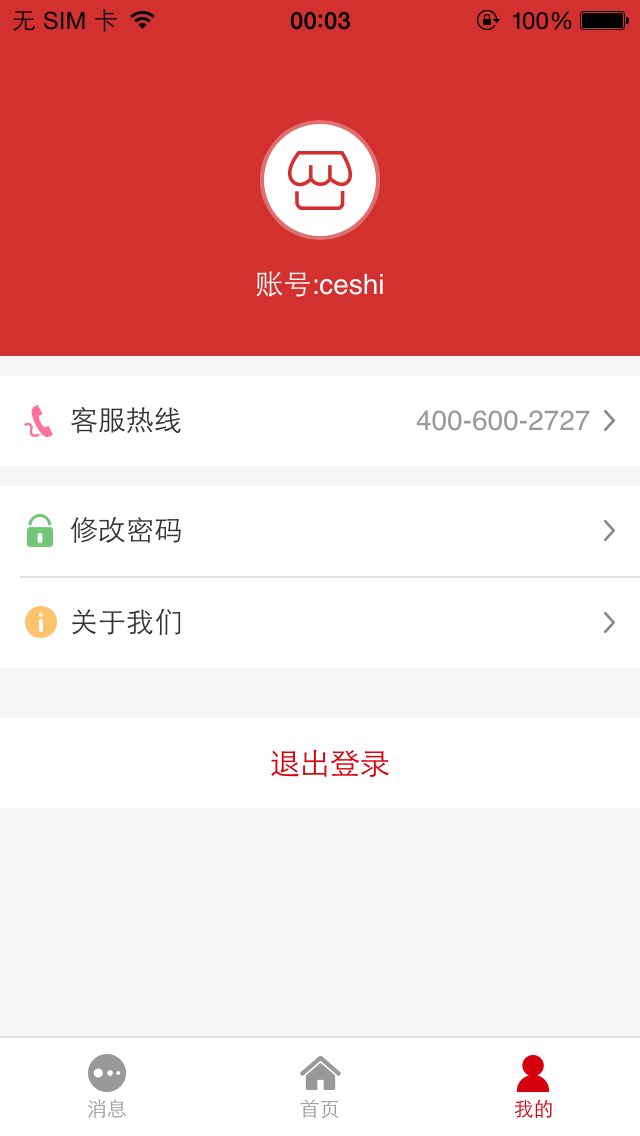Go to the 首页 home tab
The image size is (640, 1136).
pos(320,1086)
